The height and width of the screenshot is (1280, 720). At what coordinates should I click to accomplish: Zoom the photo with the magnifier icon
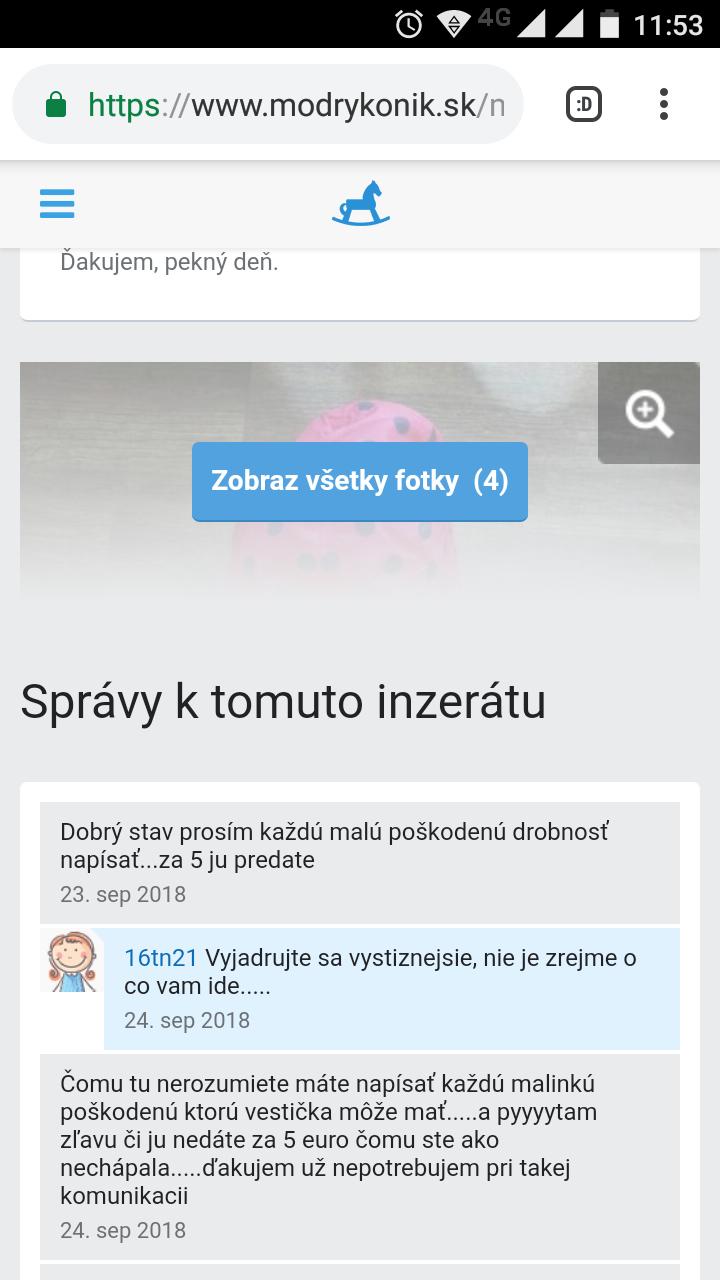649,413
